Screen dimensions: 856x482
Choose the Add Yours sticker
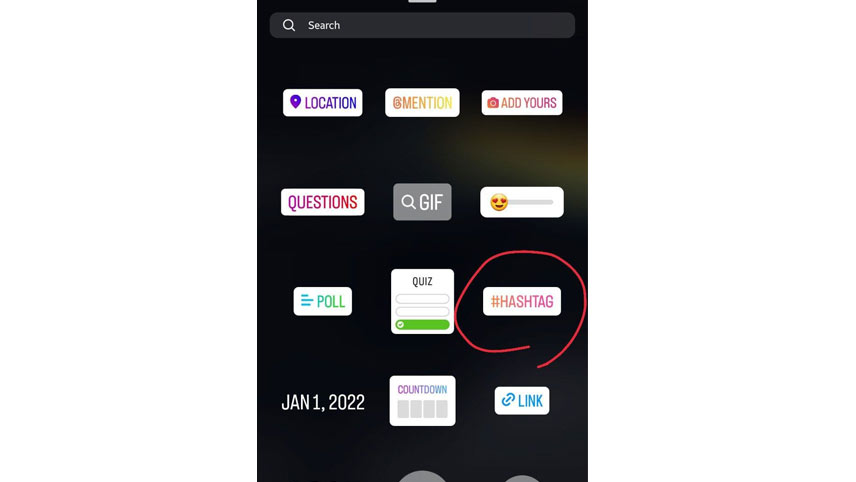(522, 103)
